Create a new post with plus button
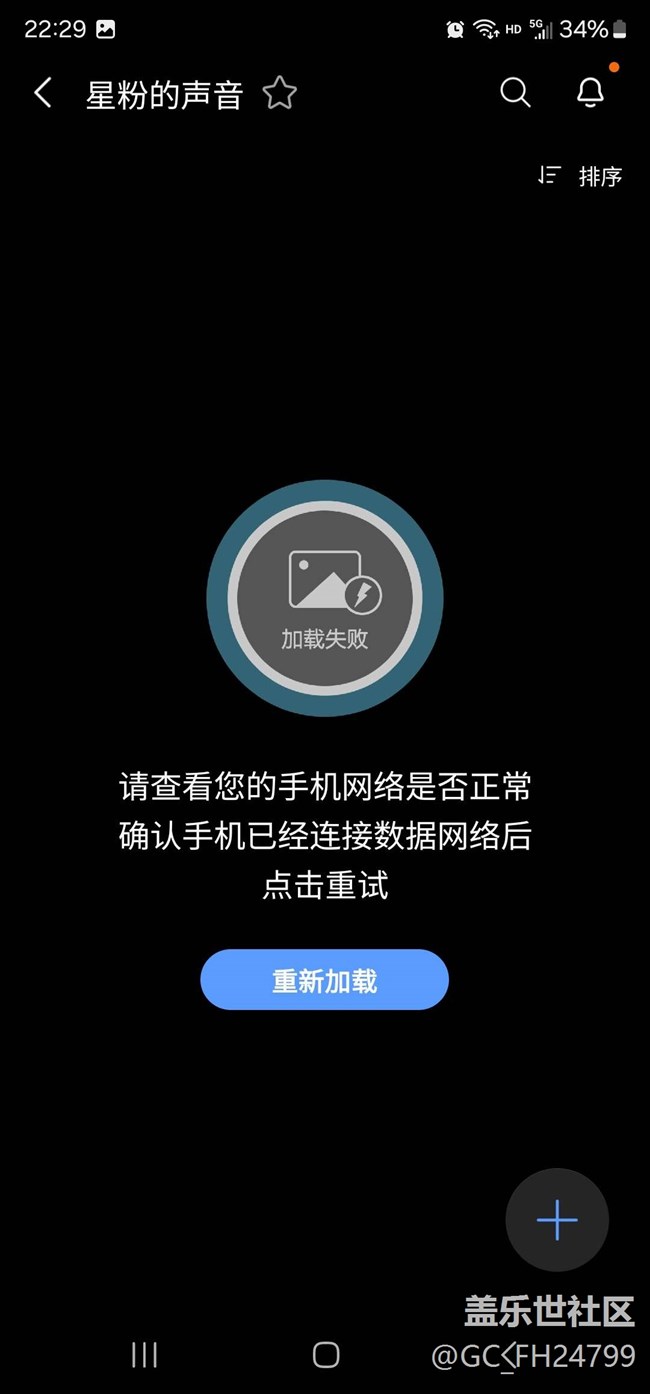This screenshot has height=1394, width=650. pos(557,1220)
